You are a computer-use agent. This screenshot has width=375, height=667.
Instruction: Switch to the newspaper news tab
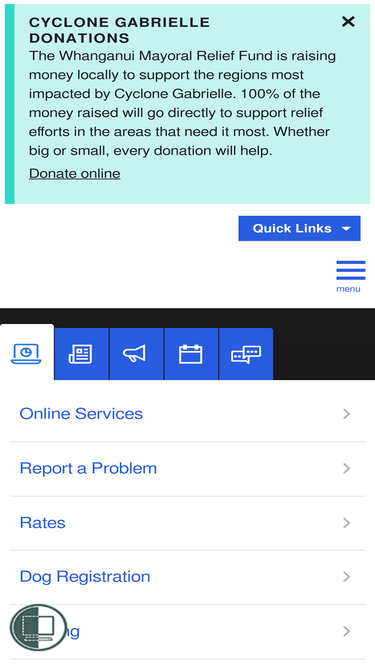coord(82,354)
